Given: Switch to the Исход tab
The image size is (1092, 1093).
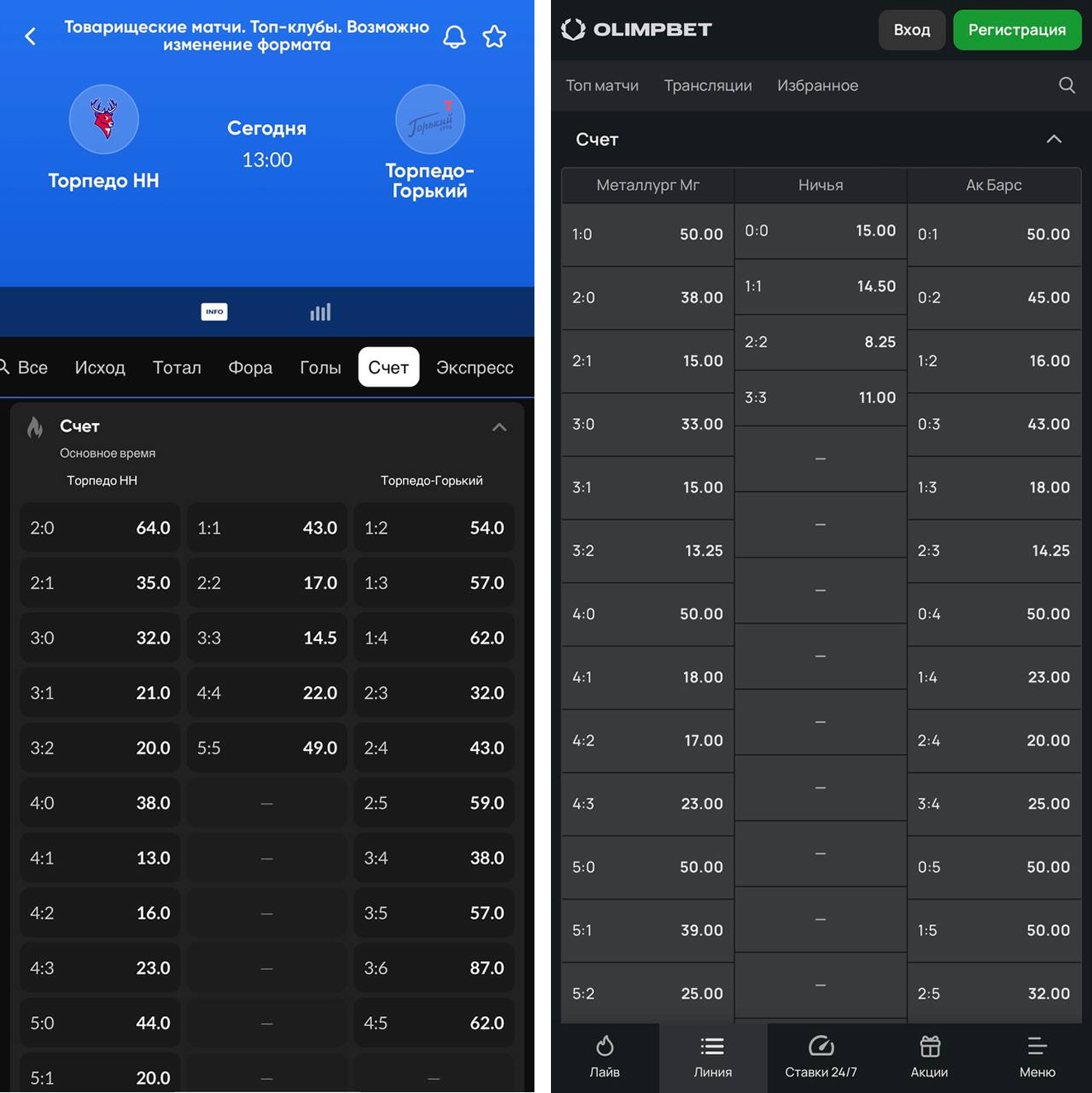Looking at the screenshot, I should click(x=100, y=368).
